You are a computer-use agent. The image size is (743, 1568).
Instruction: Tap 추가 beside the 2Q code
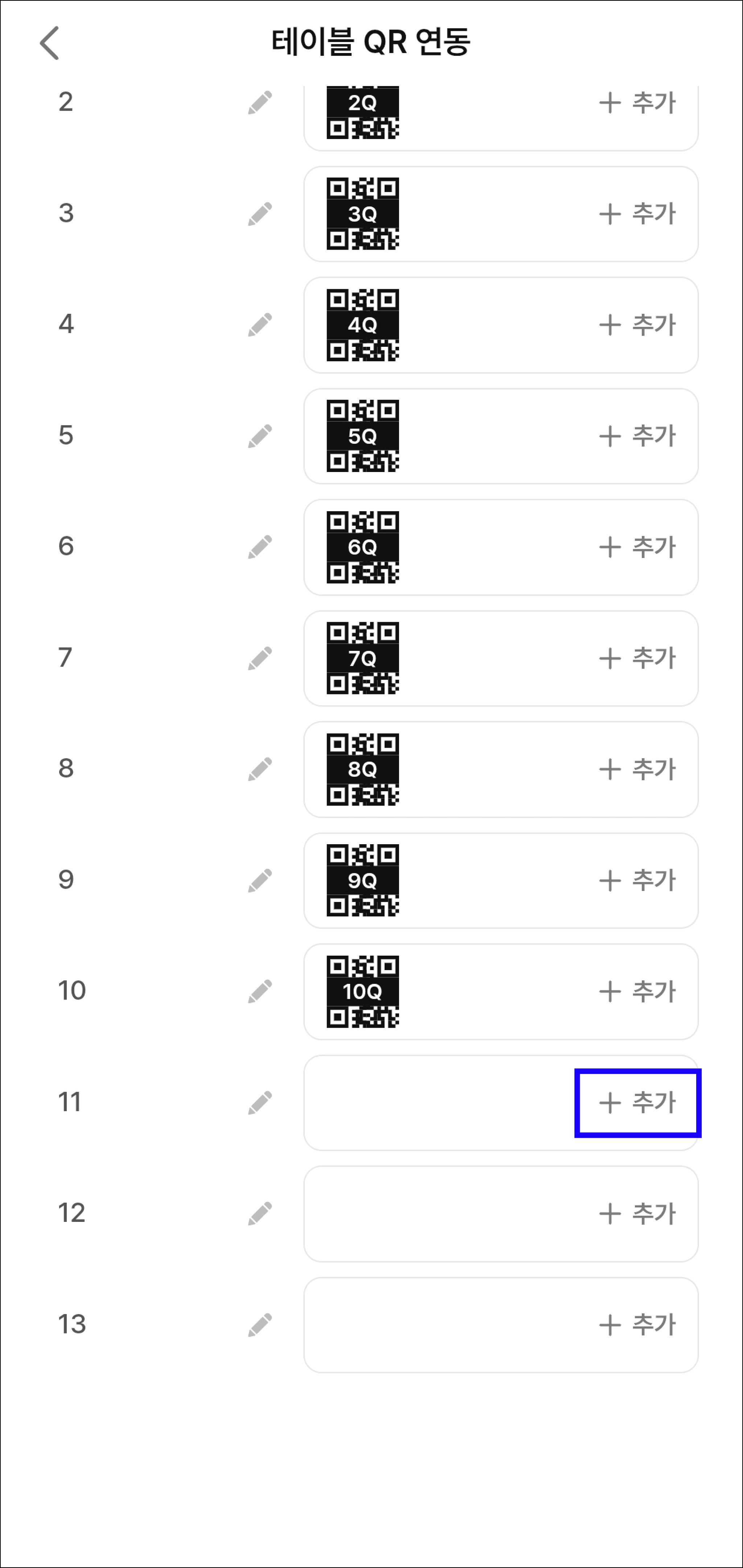tap(637, 102)
